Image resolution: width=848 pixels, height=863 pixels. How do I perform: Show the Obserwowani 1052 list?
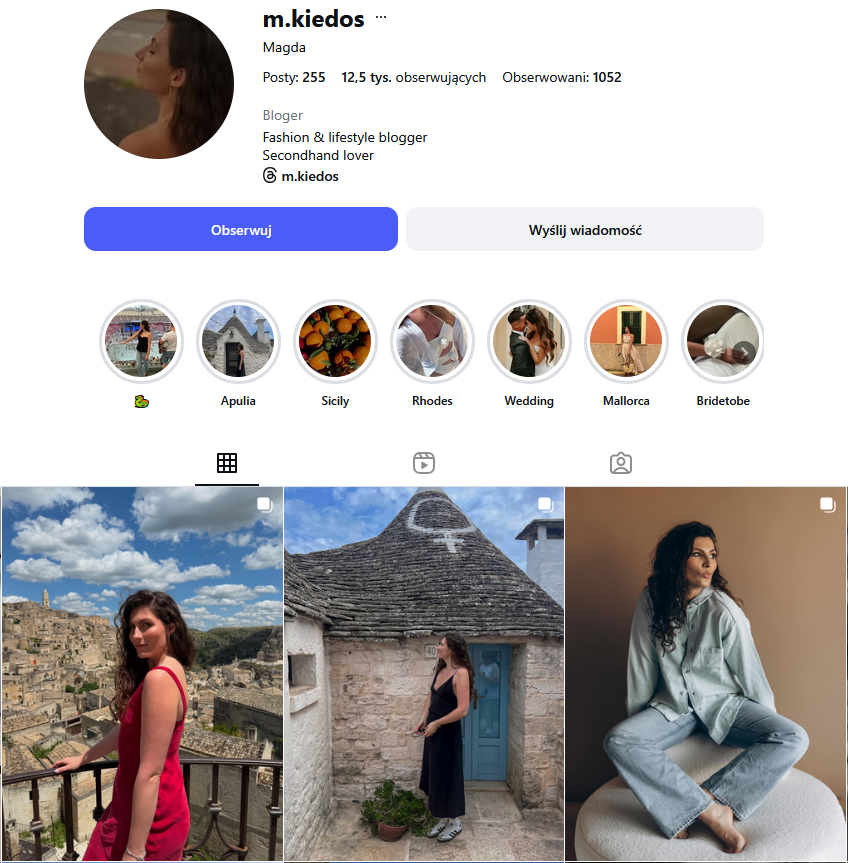pos(561,77)
